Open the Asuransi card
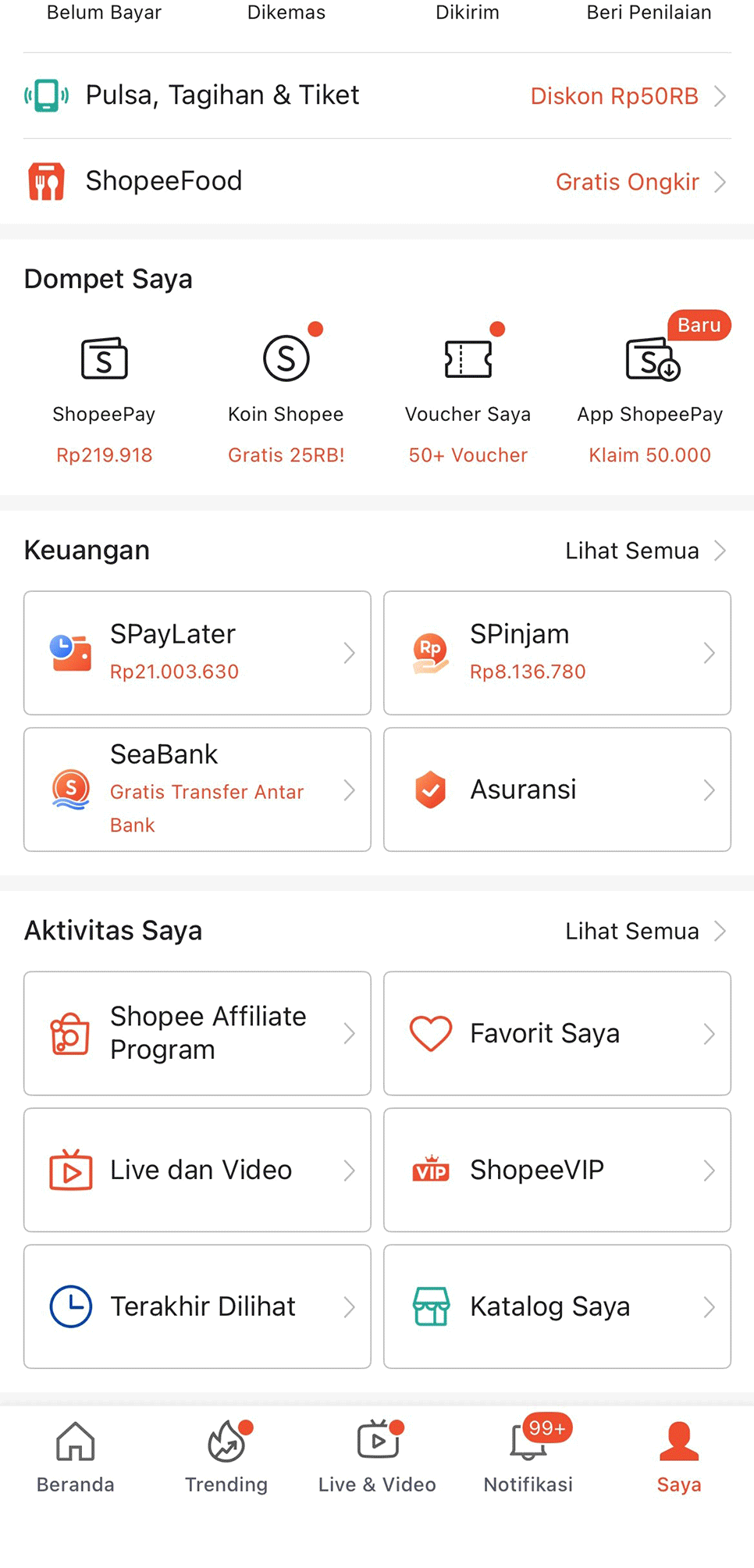Screen dimensions: 754x1568 557,789
